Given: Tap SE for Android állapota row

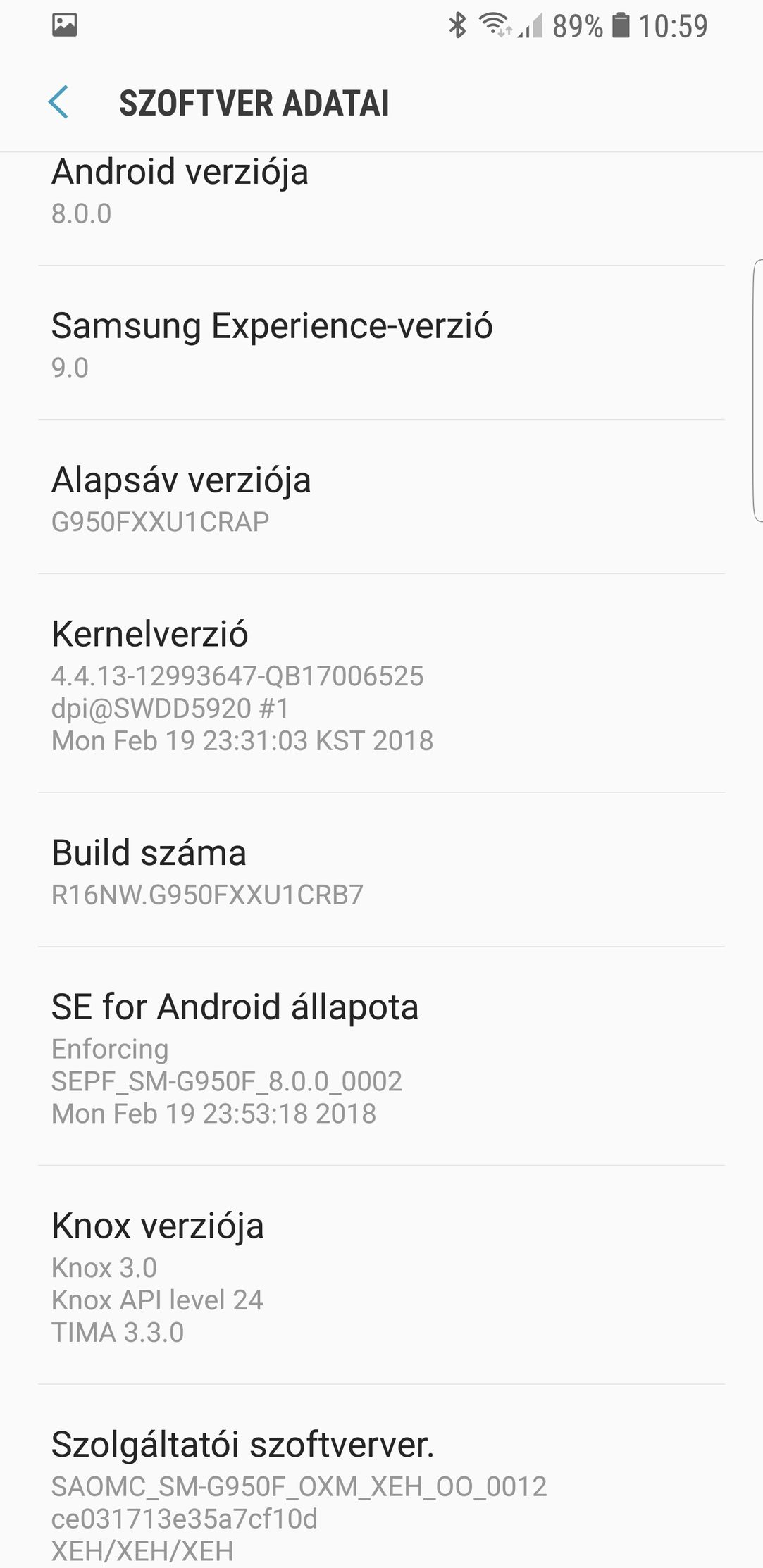Looking at the screenshot, I should click(x=381, y=1057).
